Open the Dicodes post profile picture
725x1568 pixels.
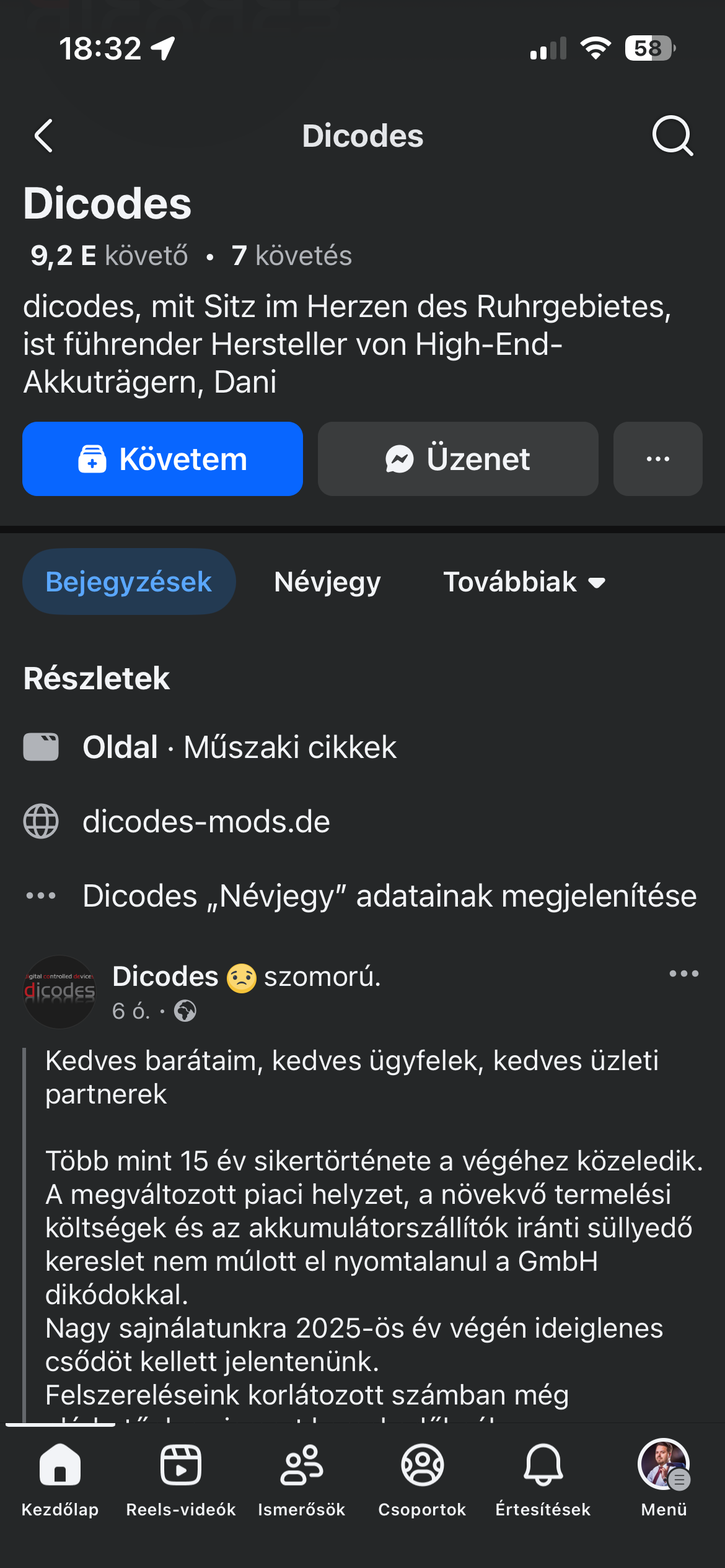59,991
